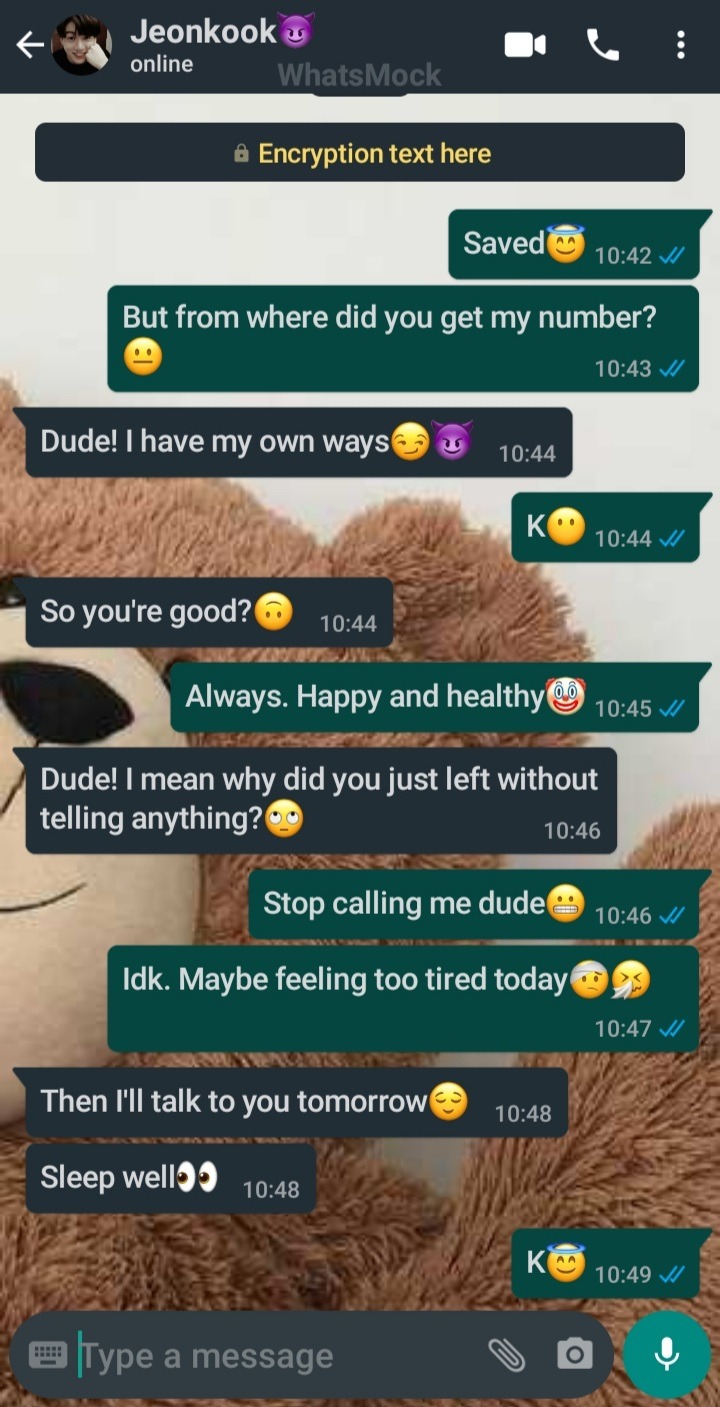The image size is (720, 1407).
Task: Open the keyboard icon in message bar
Action: click(x=48, y=1355)
